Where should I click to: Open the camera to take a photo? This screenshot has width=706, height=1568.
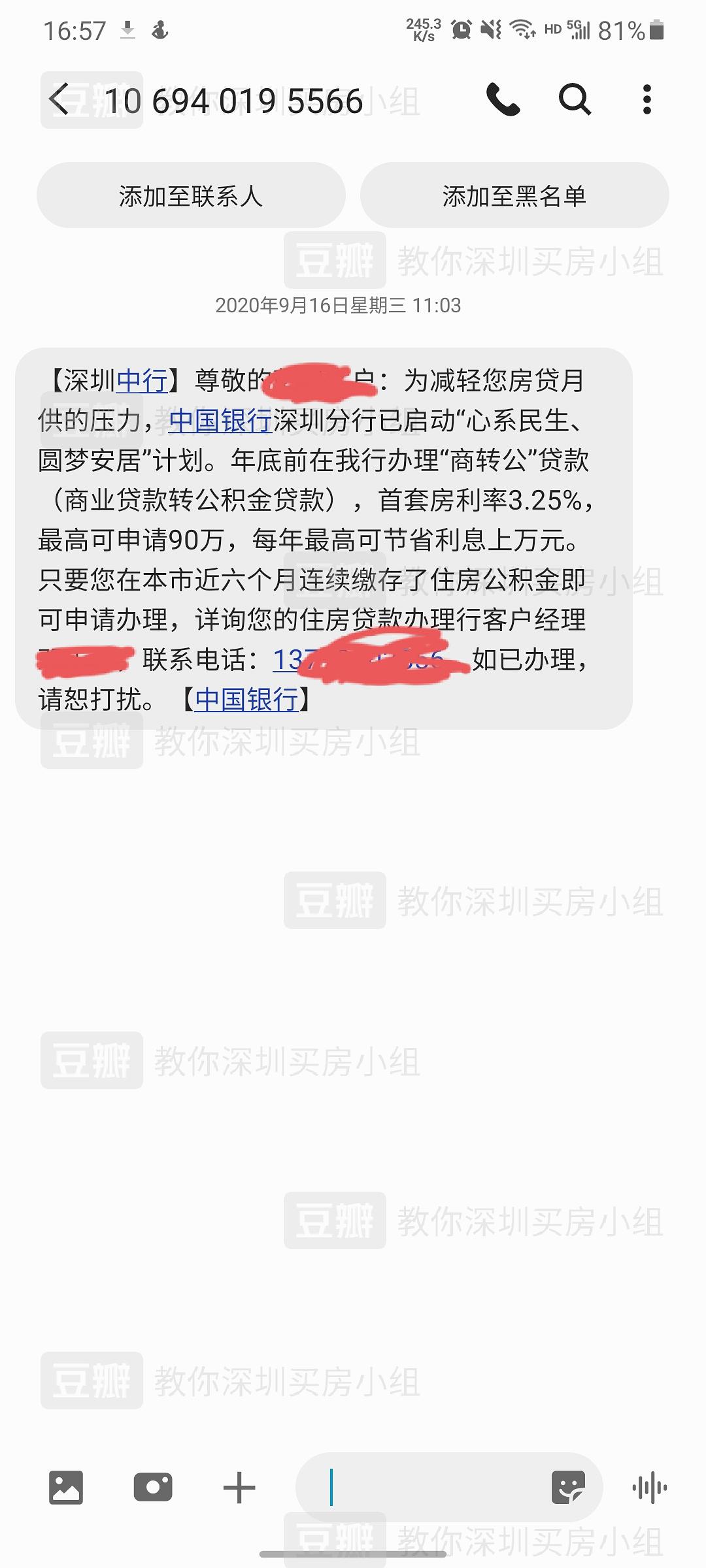tap(153, 1488)
